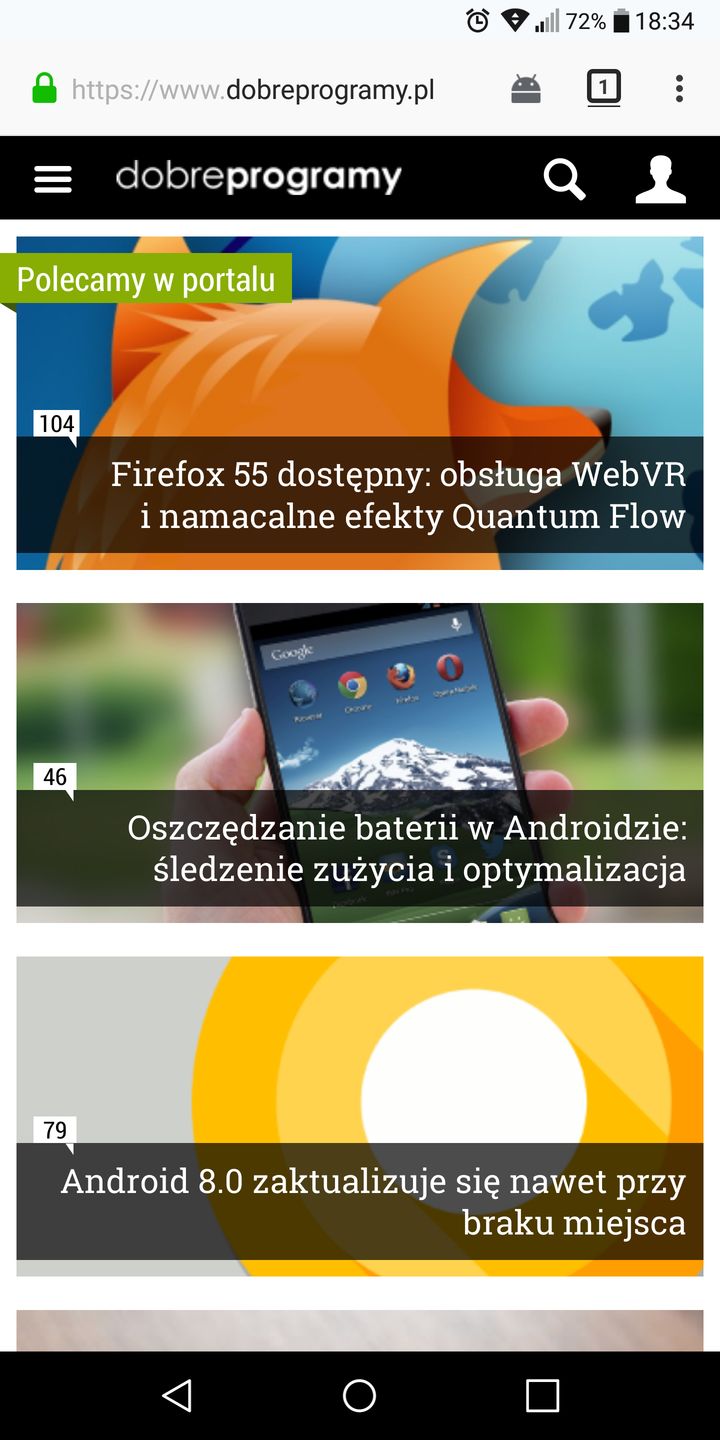
Task: Open browser overflow menu
Action: (679, 89)
